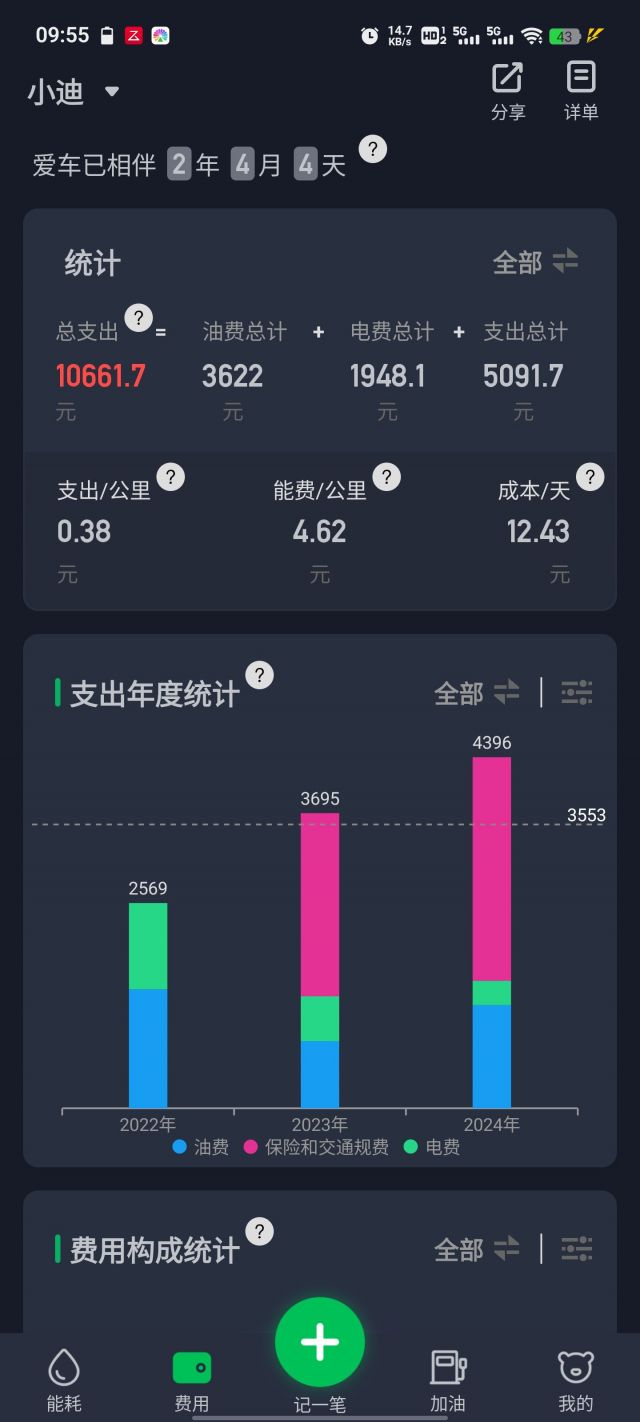Change 全部 range in 费用构成统计
640x1422 pixels.
pos(477,1249)
